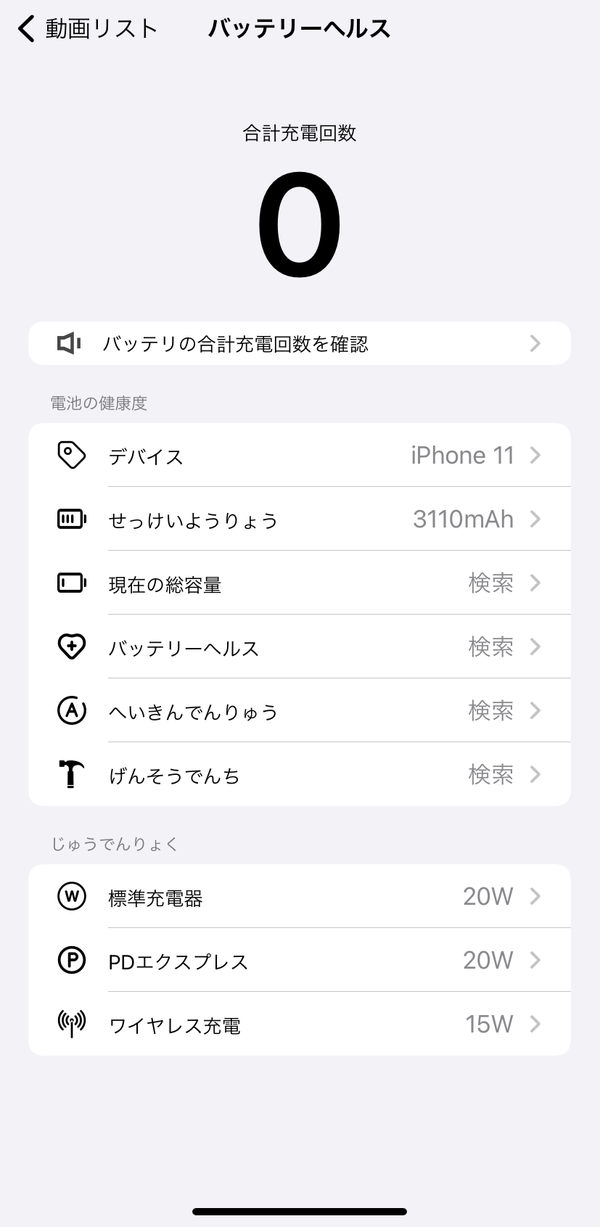This screenshot has width=600, height=1227.
Task: Check 現在の総容量
Action: (300, 583)
